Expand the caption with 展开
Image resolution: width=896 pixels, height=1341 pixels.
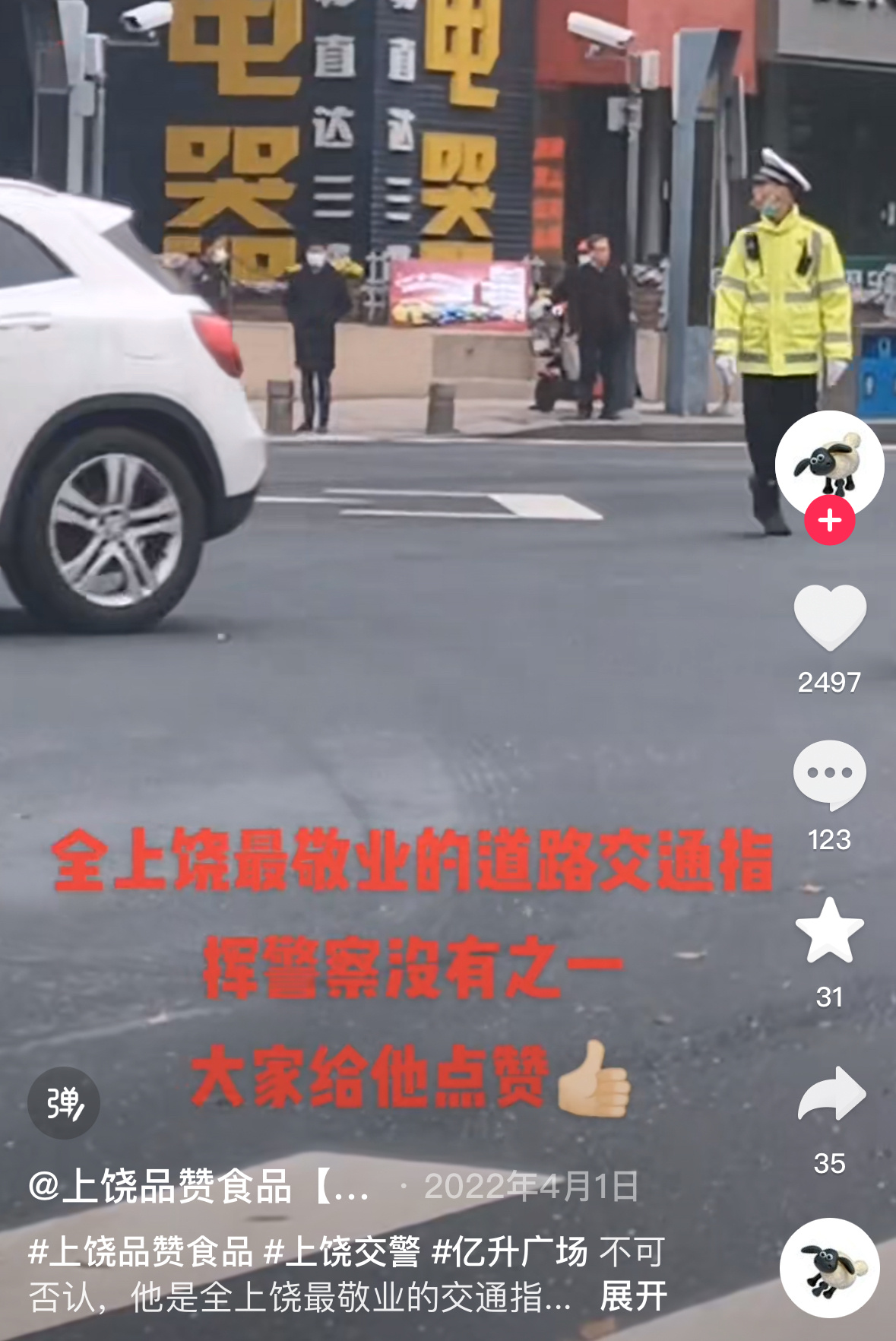tap(633, 1297)
